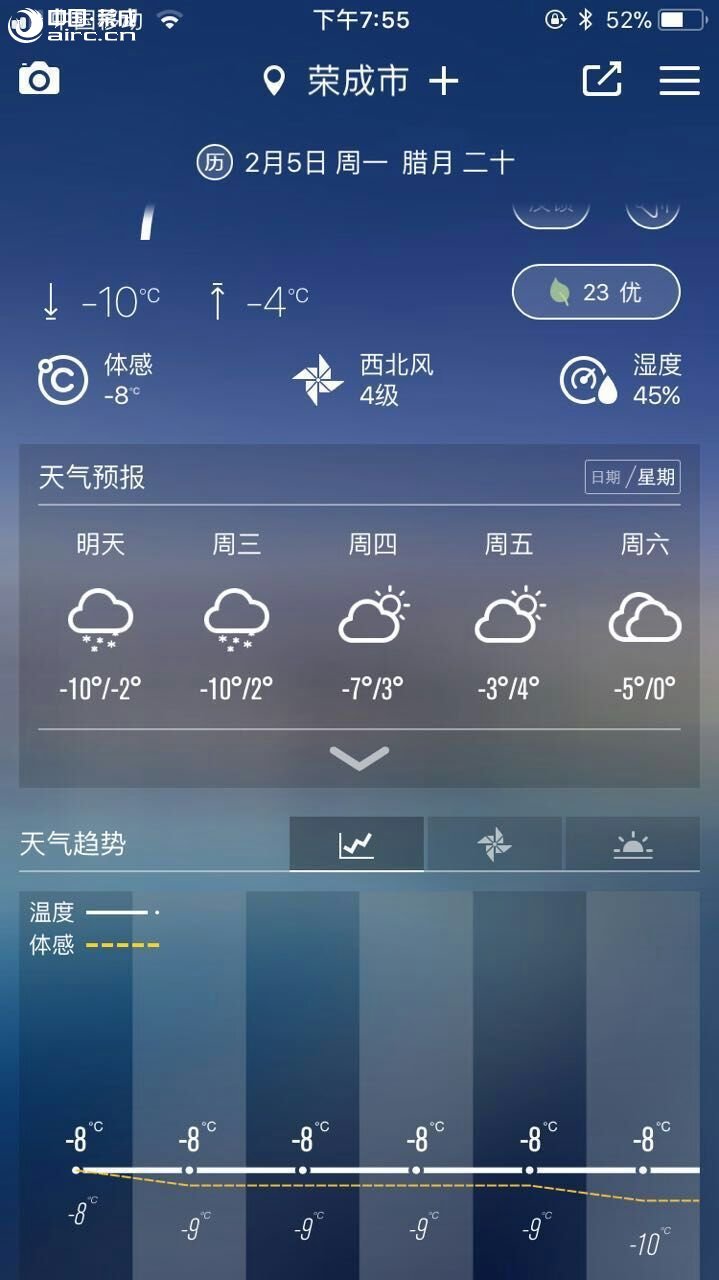Tap the 荣成市 city location selector
This screenshot has width=719, height=1280.
335,81
